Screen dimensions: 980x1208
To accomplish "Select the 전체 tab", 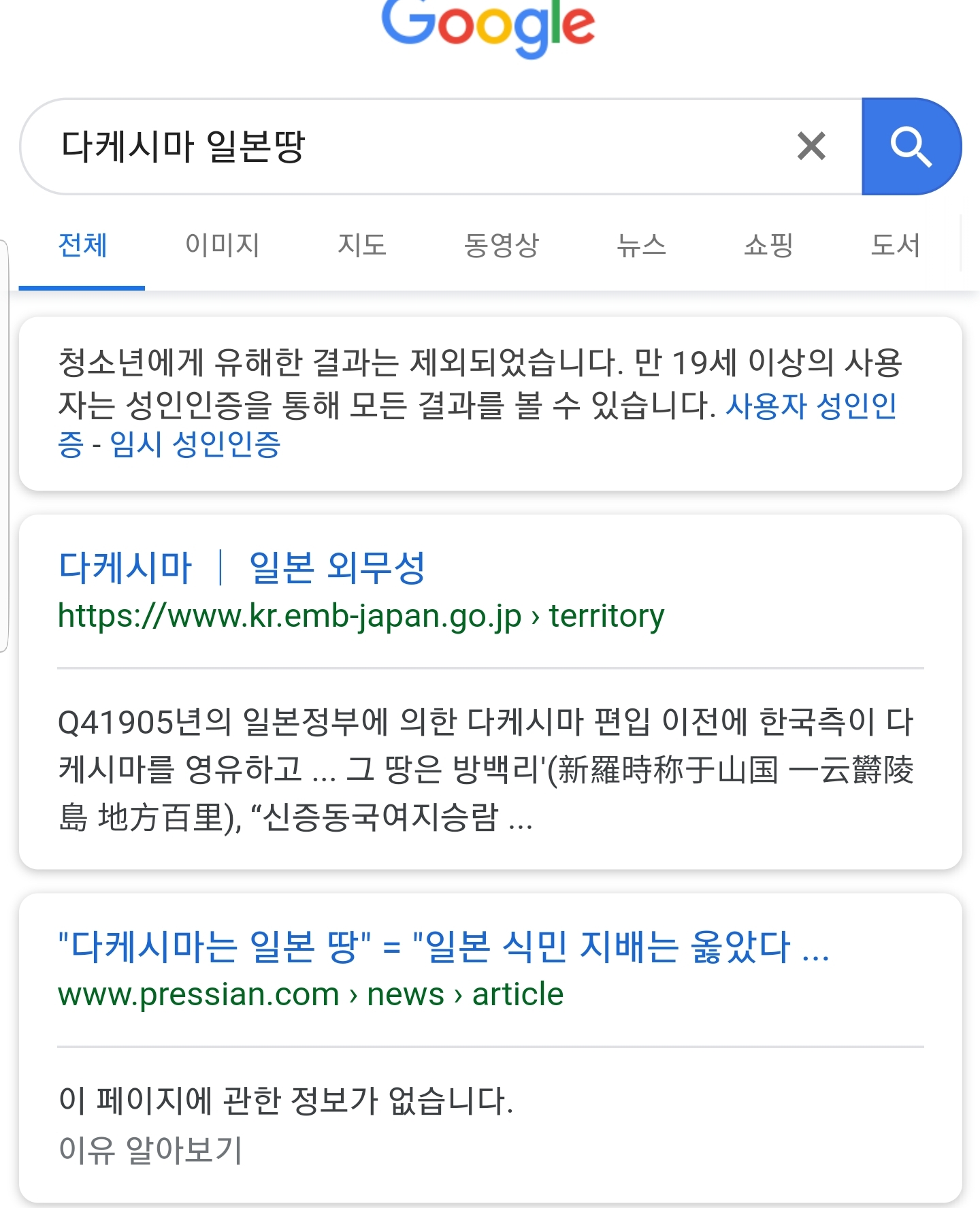I will pos(82,245).
